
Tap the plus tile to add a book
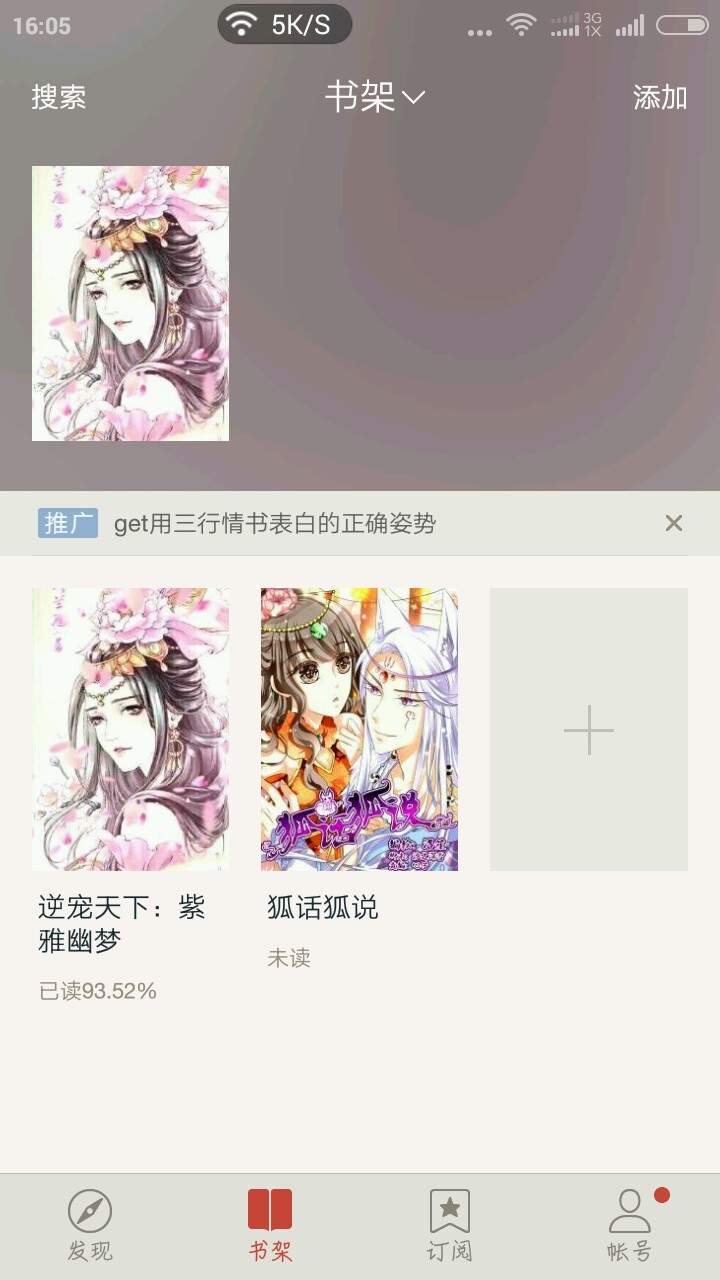coord(588,729)
